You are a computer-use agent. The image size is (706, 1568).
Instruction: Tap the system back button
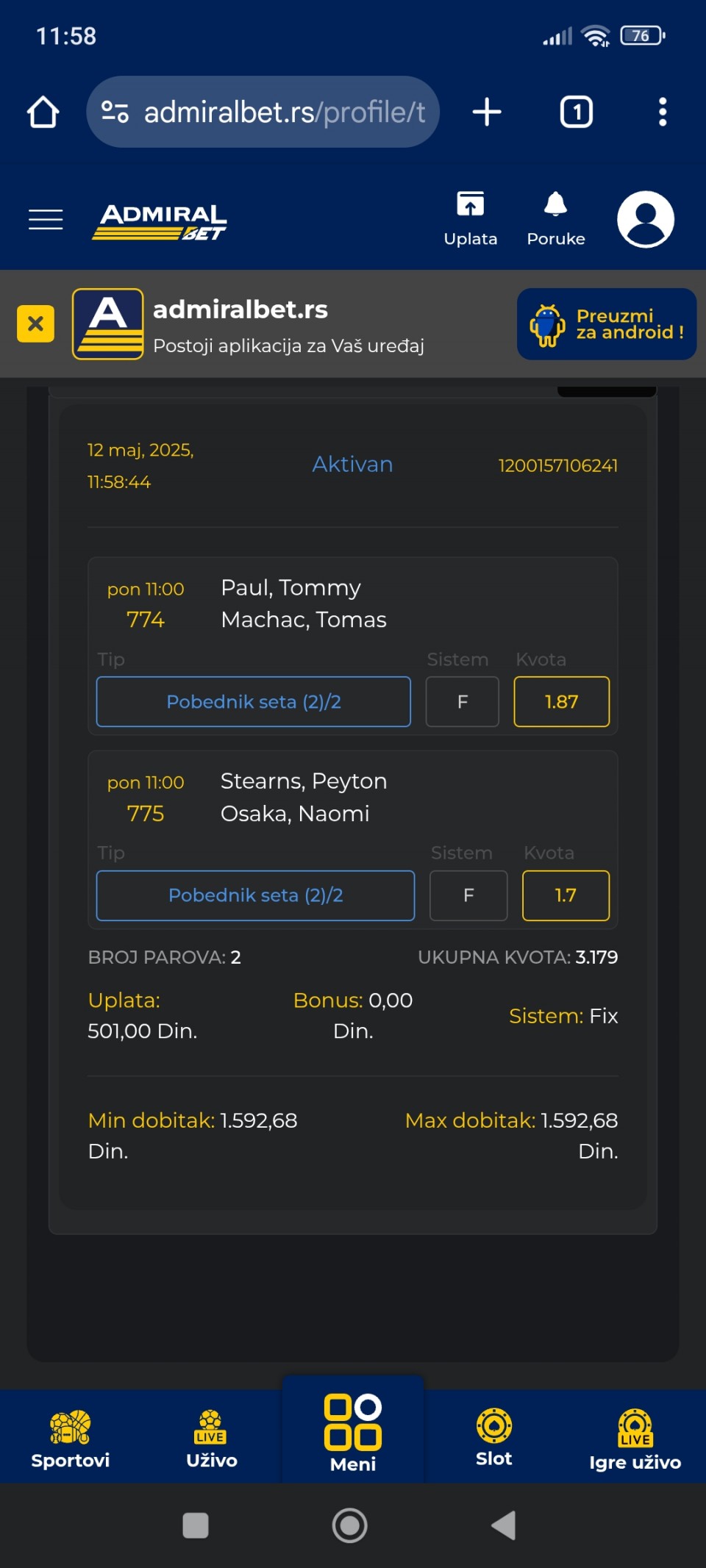(x=504, y=1525)
